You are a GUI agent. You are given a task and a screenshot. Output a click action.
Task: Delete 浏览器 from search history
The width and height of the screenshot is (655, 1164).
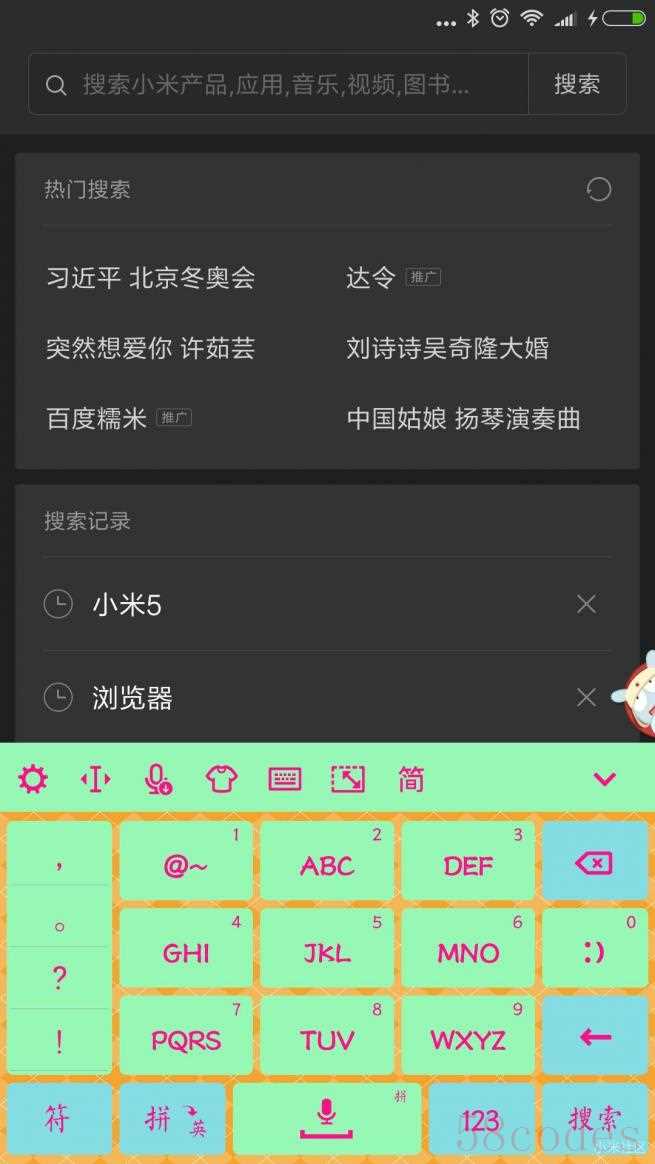pos(587,697)
